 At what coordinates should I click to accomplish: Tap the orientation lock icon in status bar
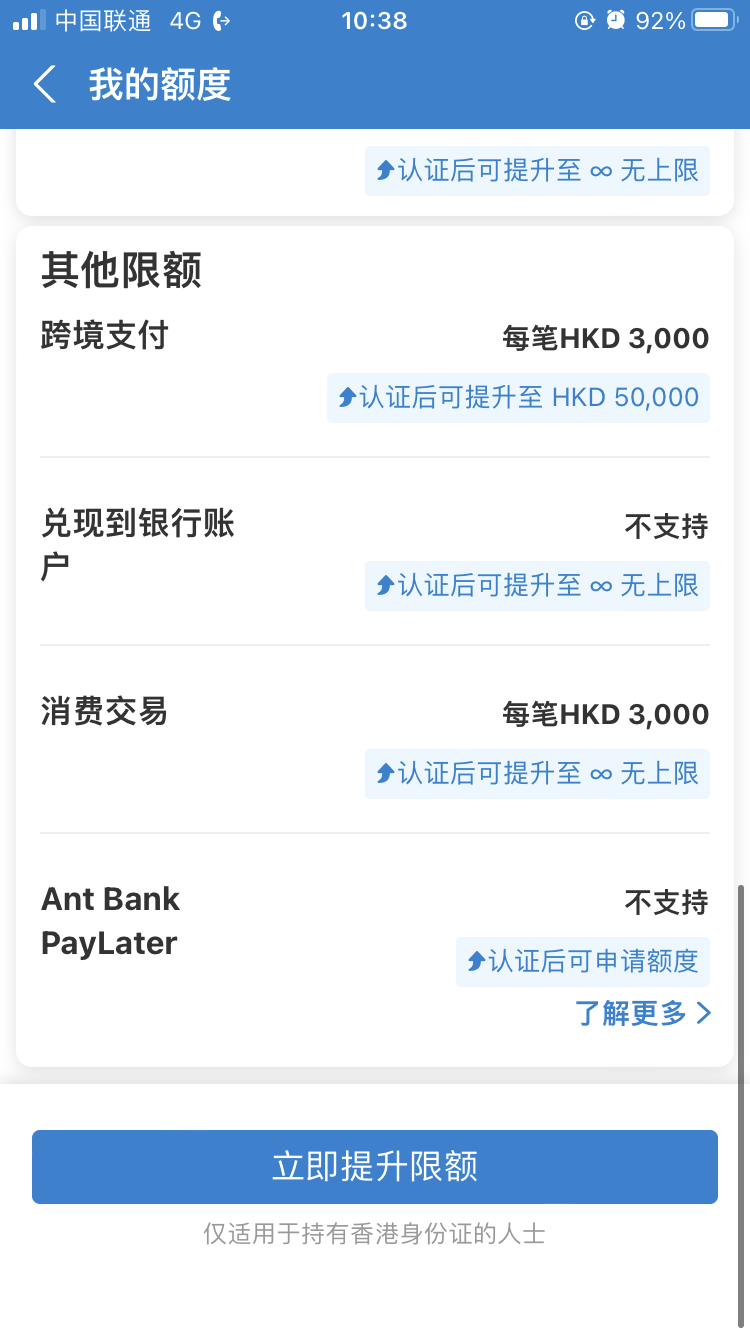coord(584,18)
